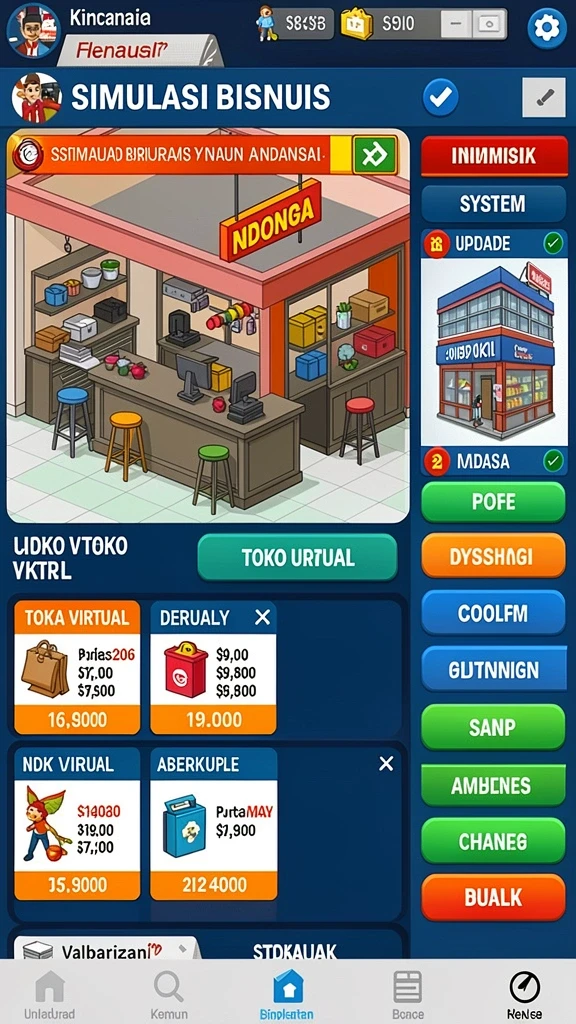Tap the blue checkmark beside Simulasi Bisnuis
The width and height of the screenshot is (576, 1024).
pos(440,98)
